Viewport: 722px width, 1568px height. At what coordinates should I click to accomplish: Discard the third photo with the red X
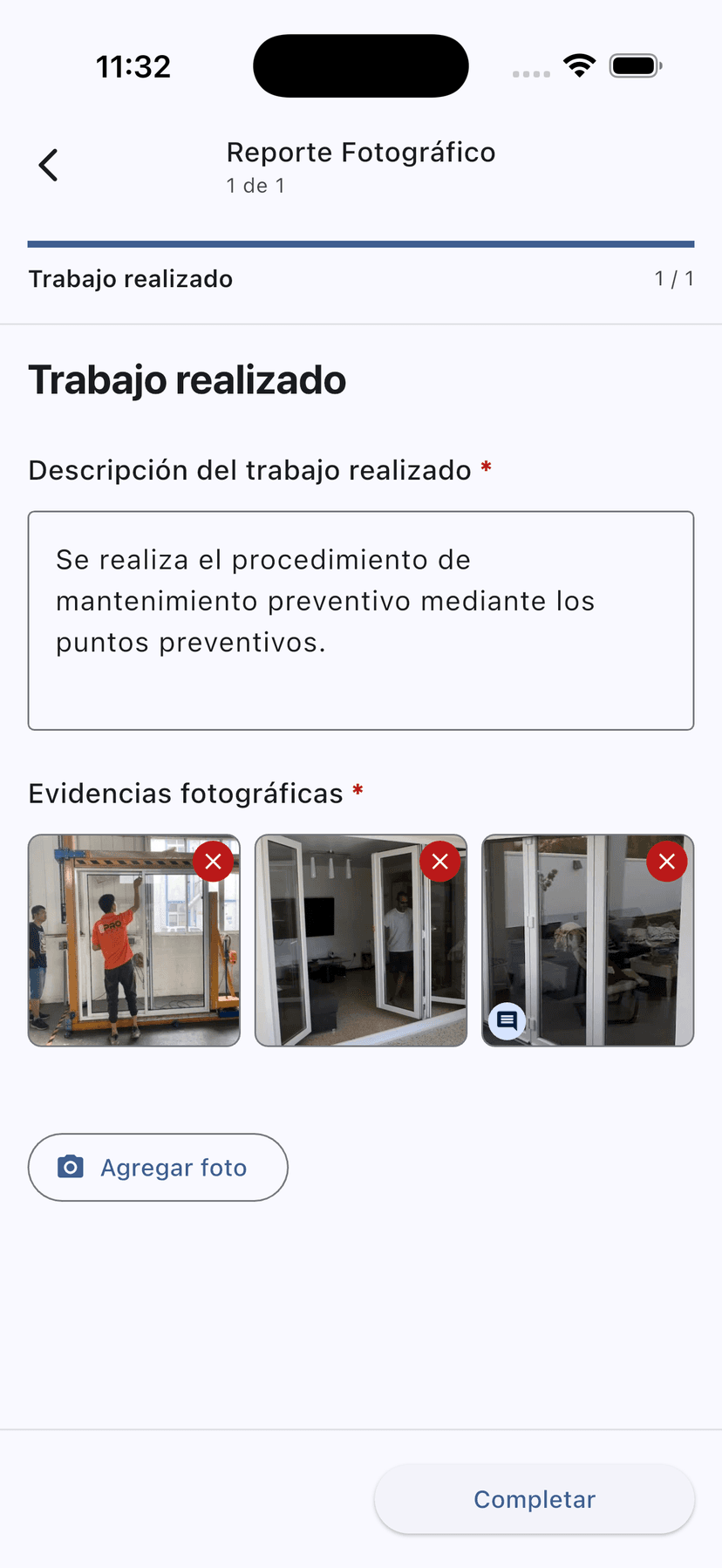666,862
